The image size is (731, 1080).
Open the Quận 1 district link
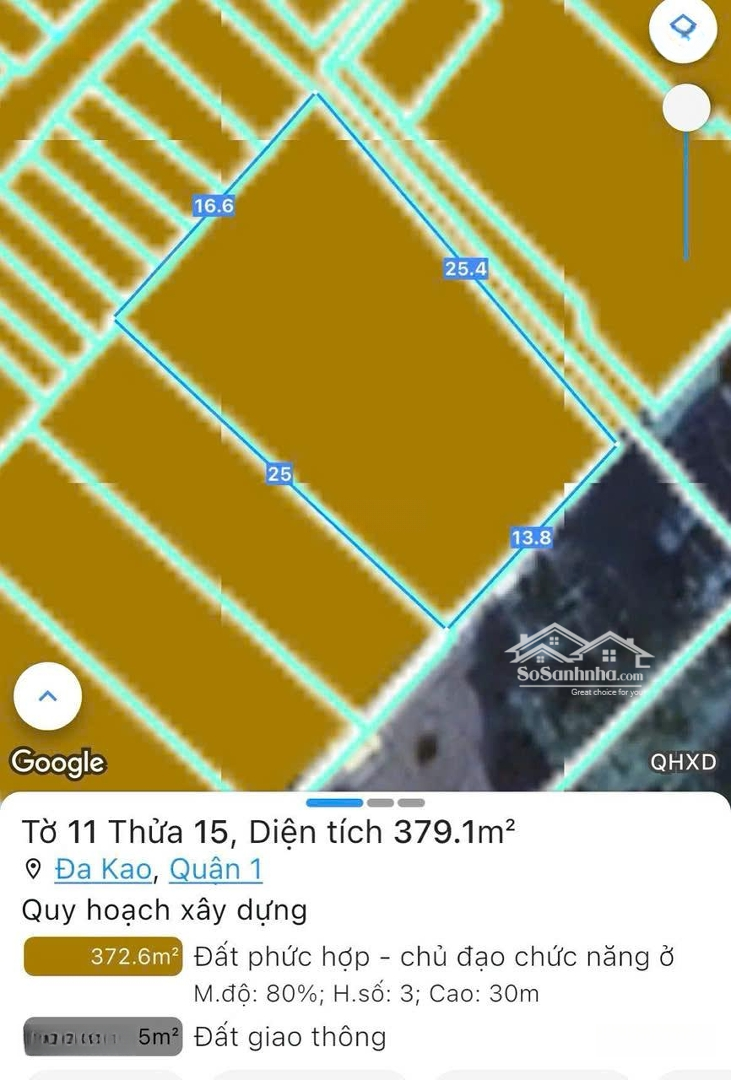coord(215,870)
